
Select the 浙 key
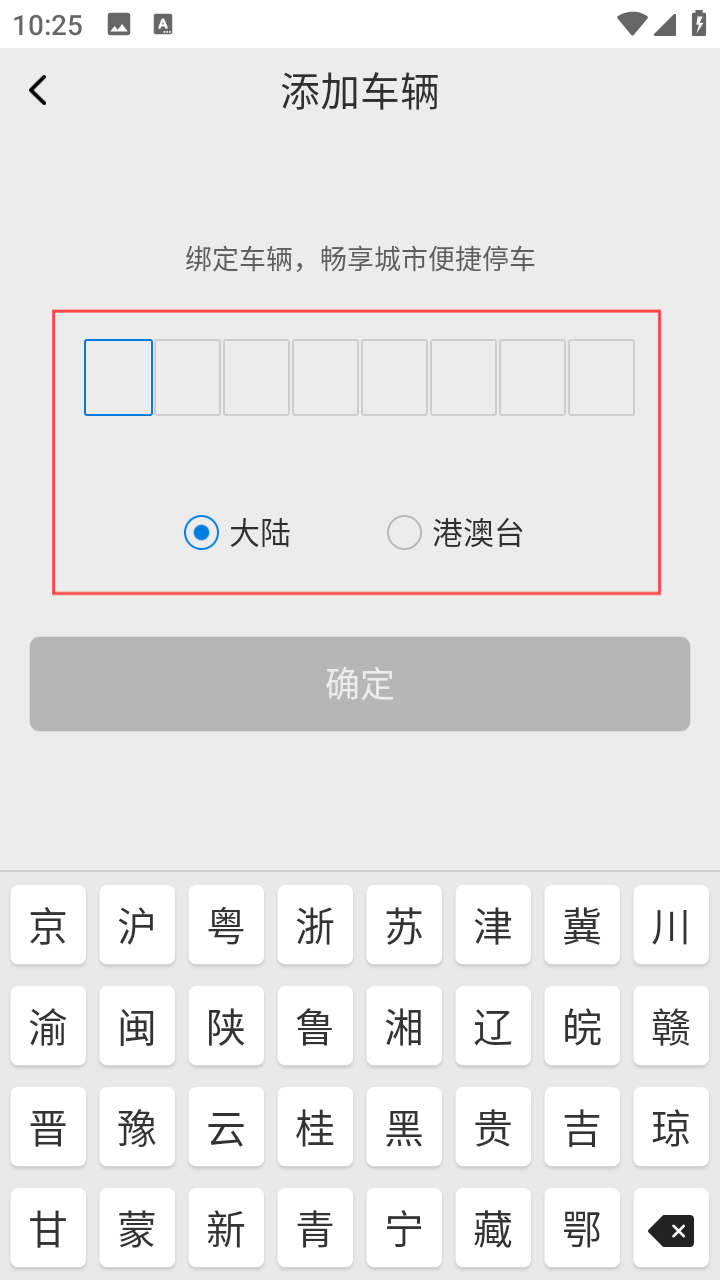(x=315, y=925)
